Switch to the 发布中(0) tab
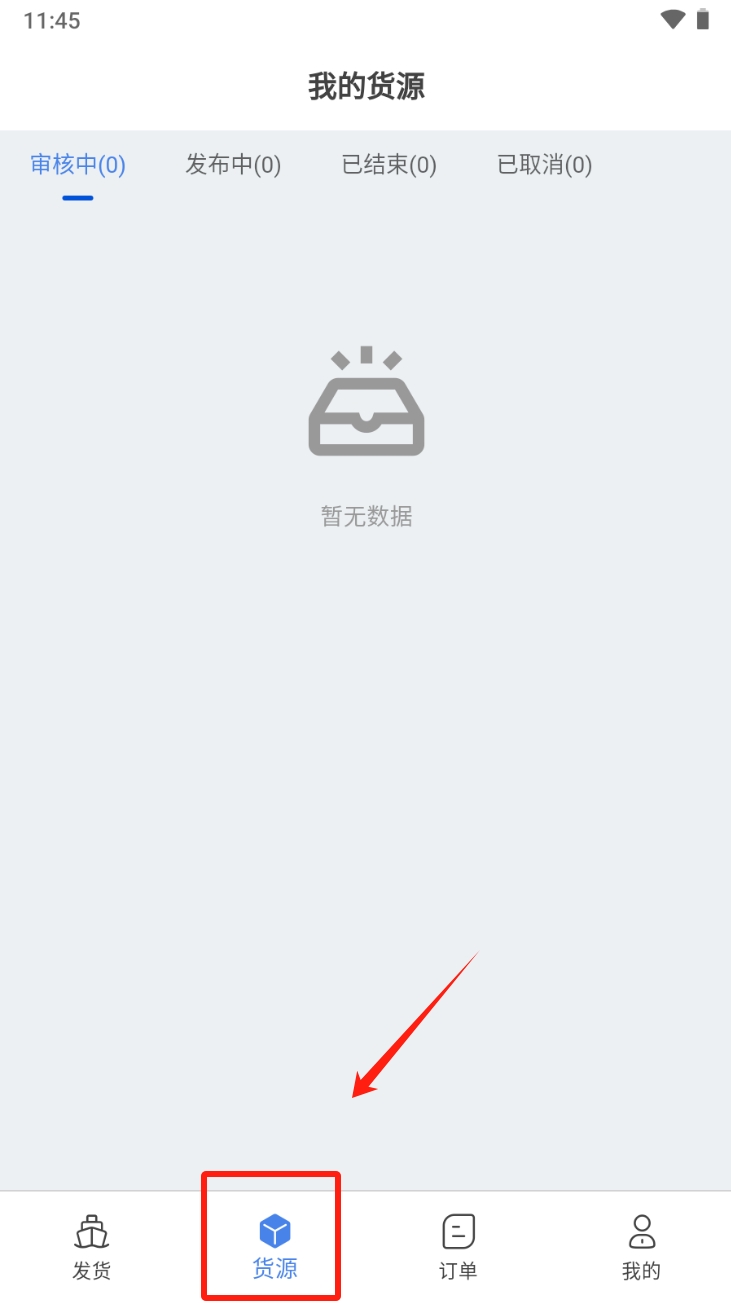731x1303 pixels. (233, 165)
